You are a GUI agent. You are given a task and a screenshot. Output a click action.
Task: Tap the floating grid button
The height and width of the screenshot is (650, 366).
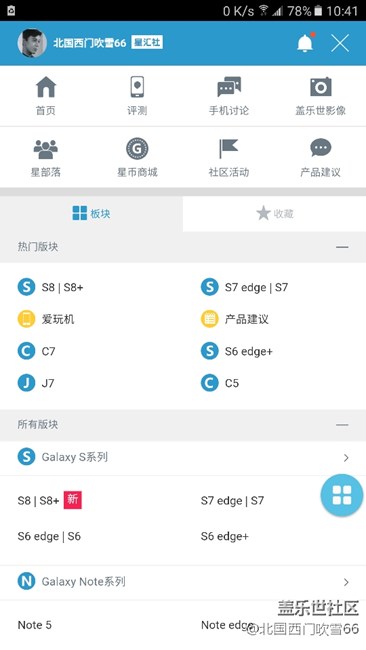point(342,495)
